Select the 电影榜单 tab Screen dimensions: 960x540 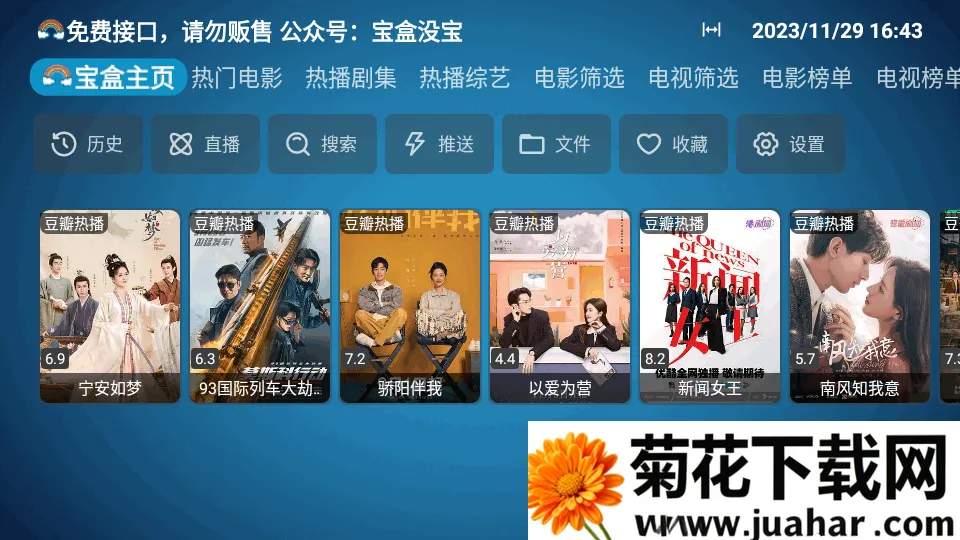tap(807, 78)
